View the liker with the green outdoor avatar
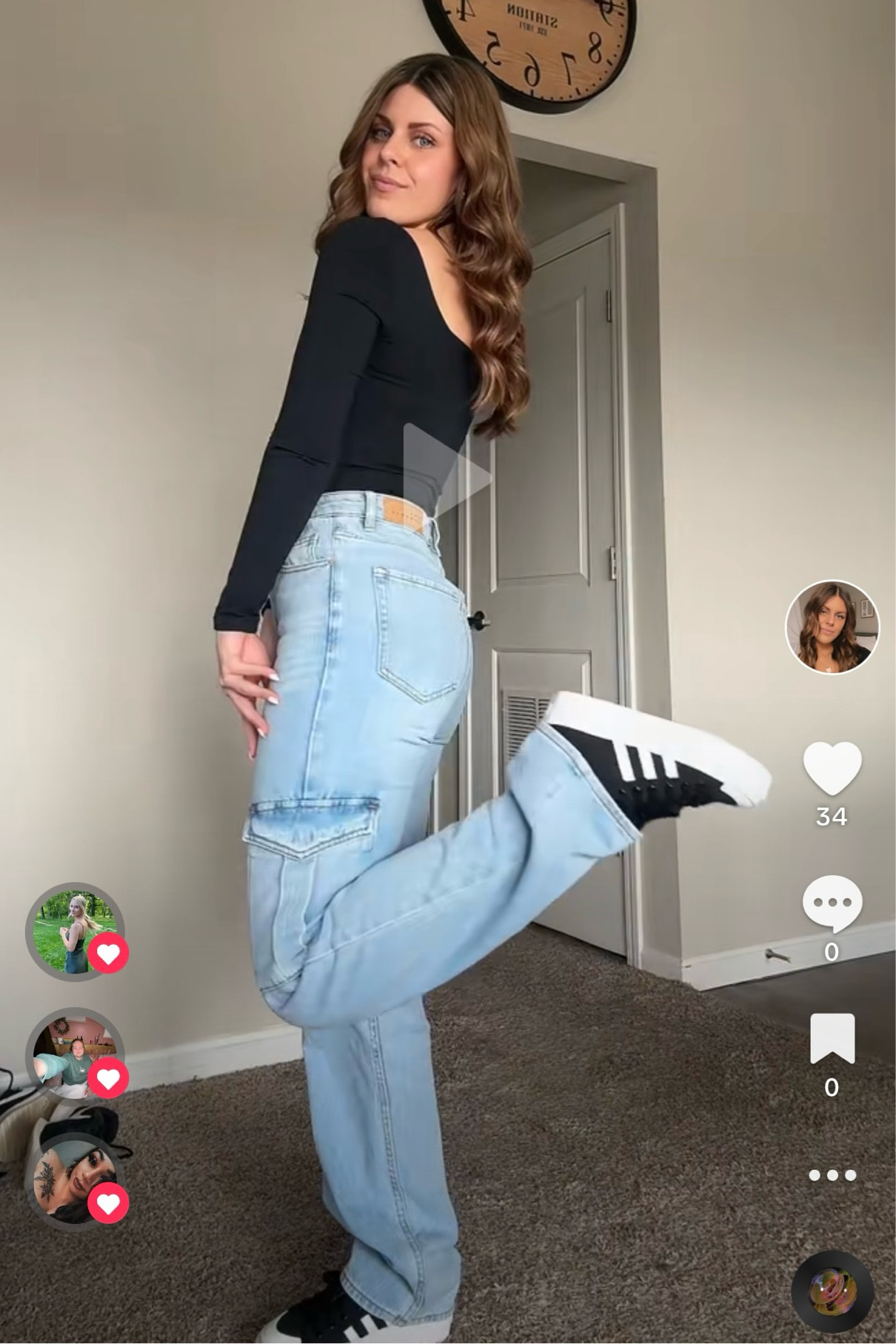The image size is (896, 1344). (x=74, y=932)
